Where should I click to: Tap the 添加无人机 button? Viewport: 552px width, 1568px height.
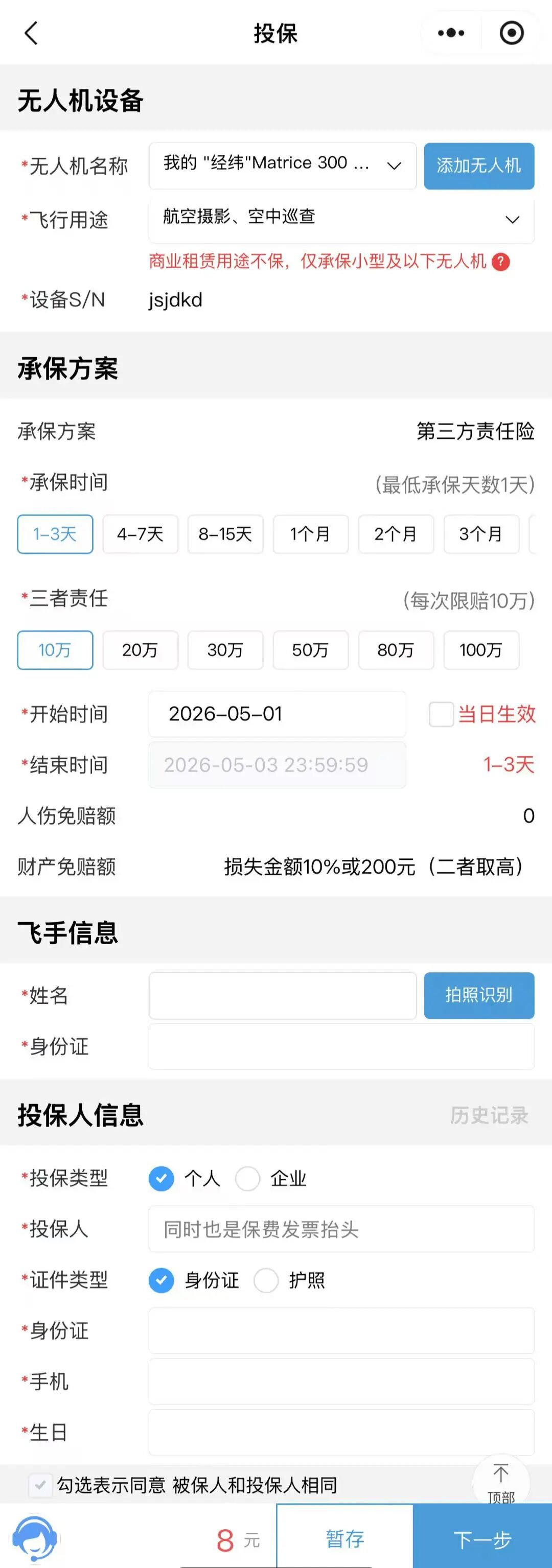478,166
